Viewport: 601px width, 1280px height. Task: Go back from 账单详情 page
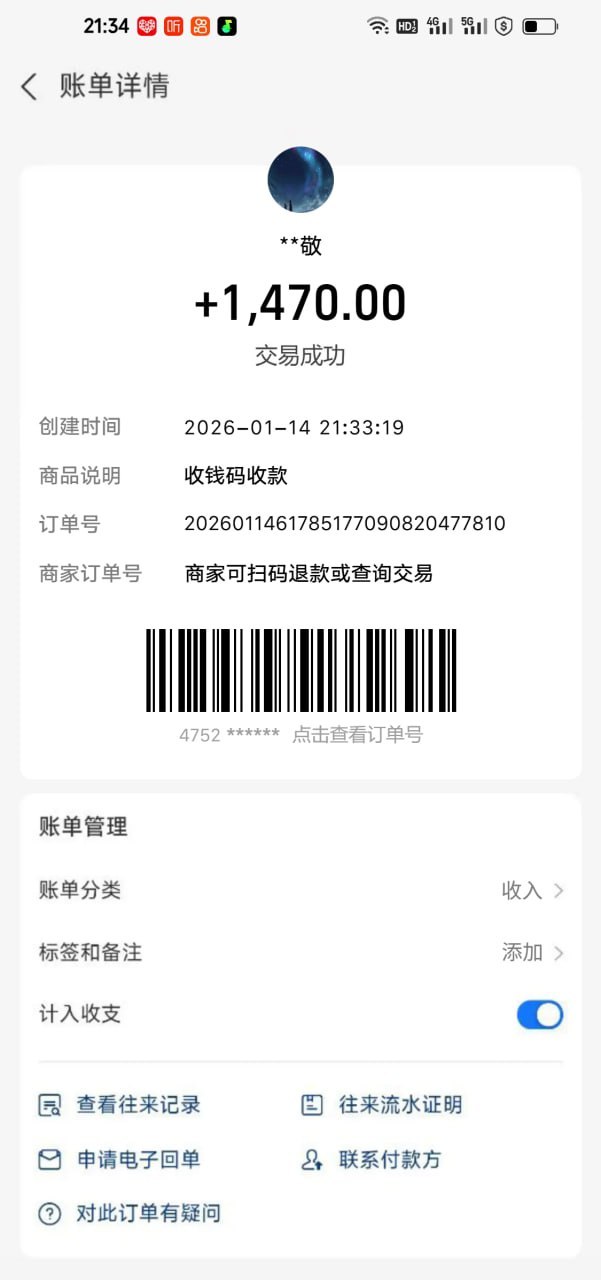coord(29,87)
